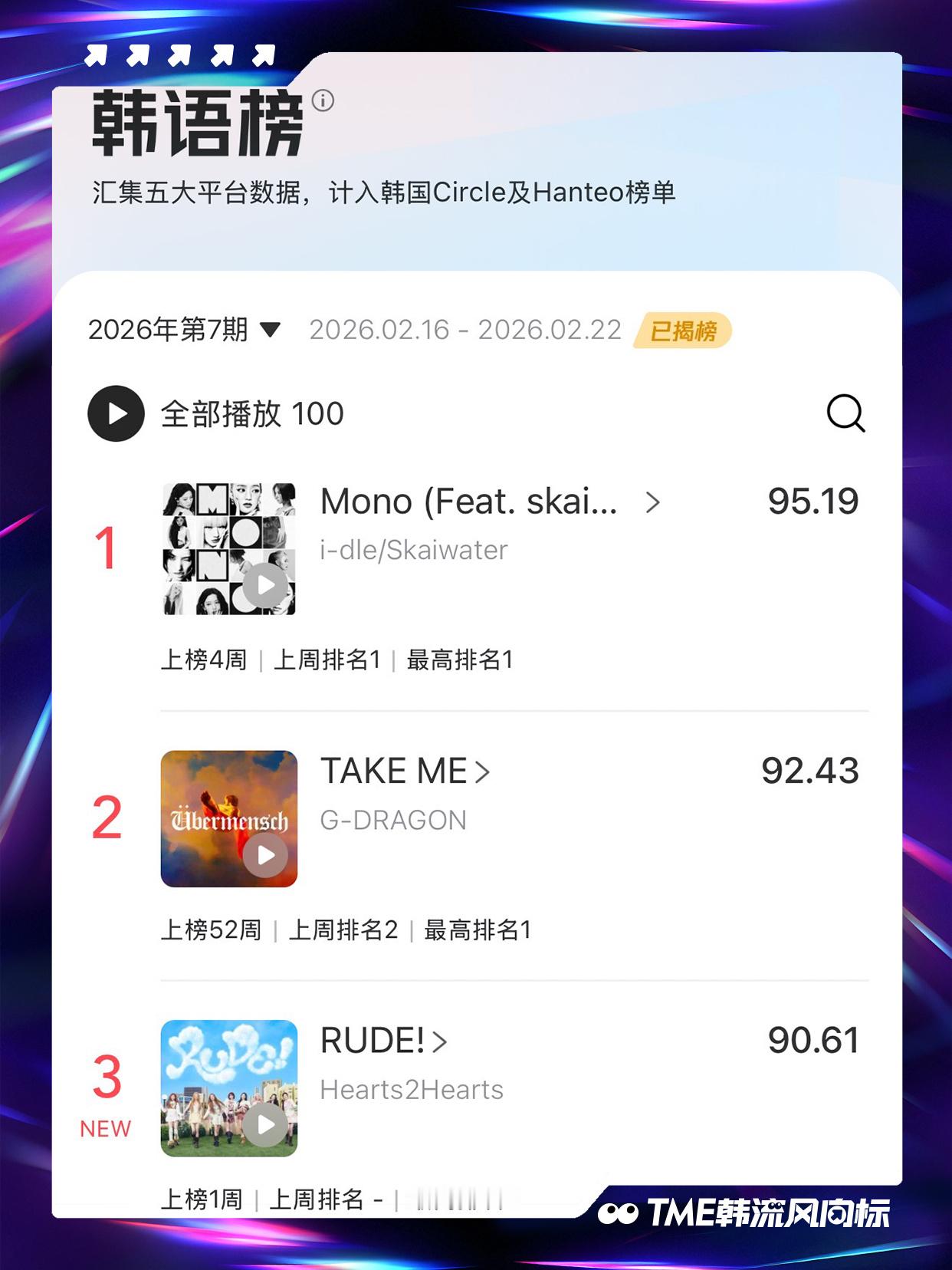Click the black circular play-all icon

(x=114, y=414)
